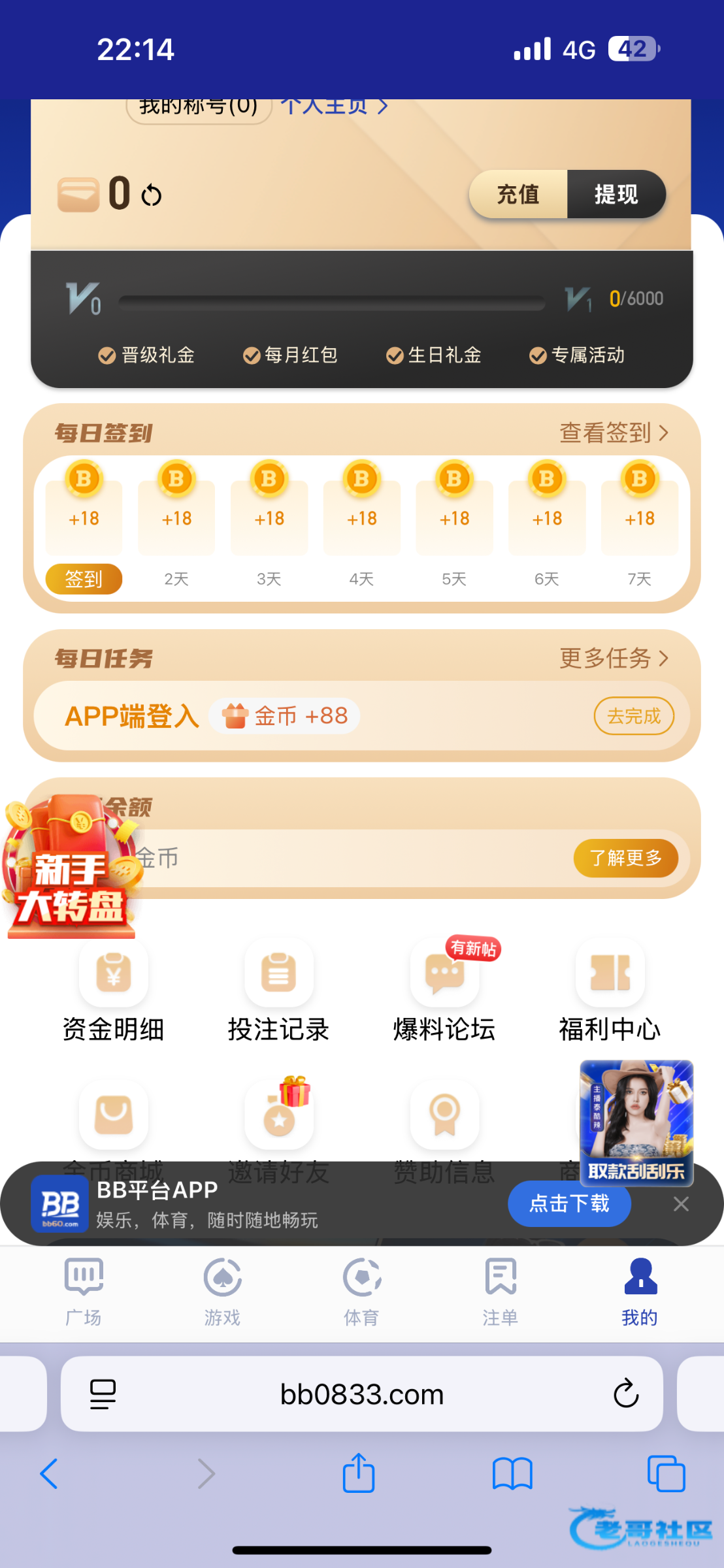The image size is (724, 1568).
Task: Open 更多任务 for more tasks
Action: [614, 658]
